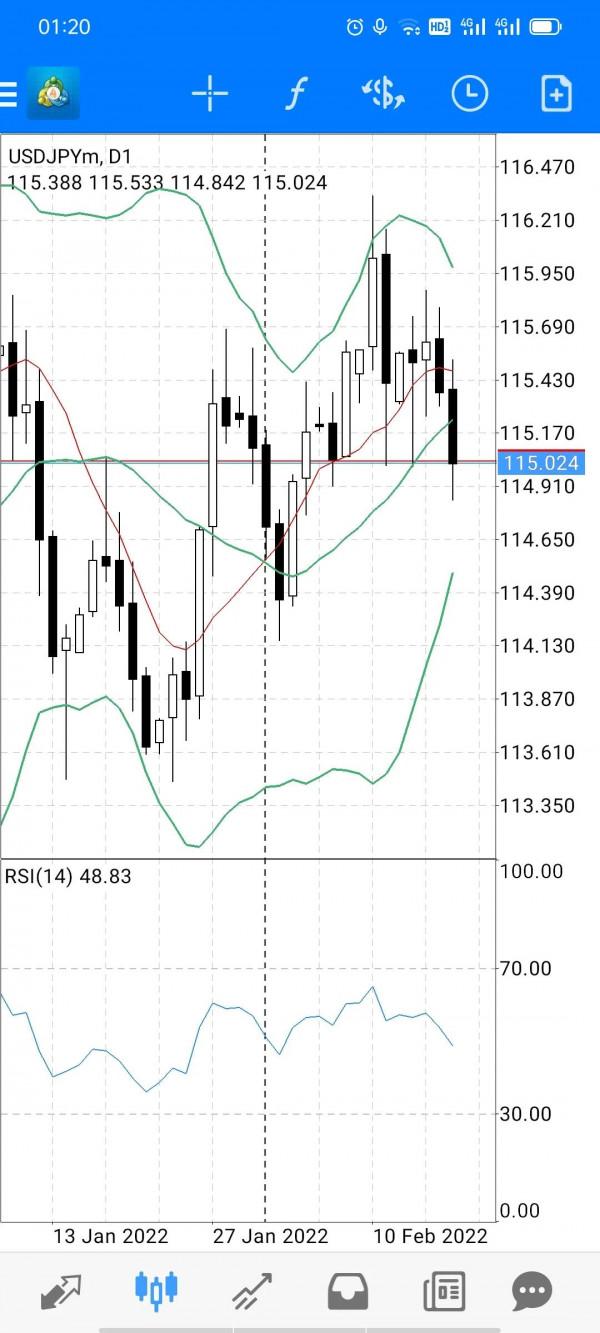Open the indicators list

[x=296, y=94]
